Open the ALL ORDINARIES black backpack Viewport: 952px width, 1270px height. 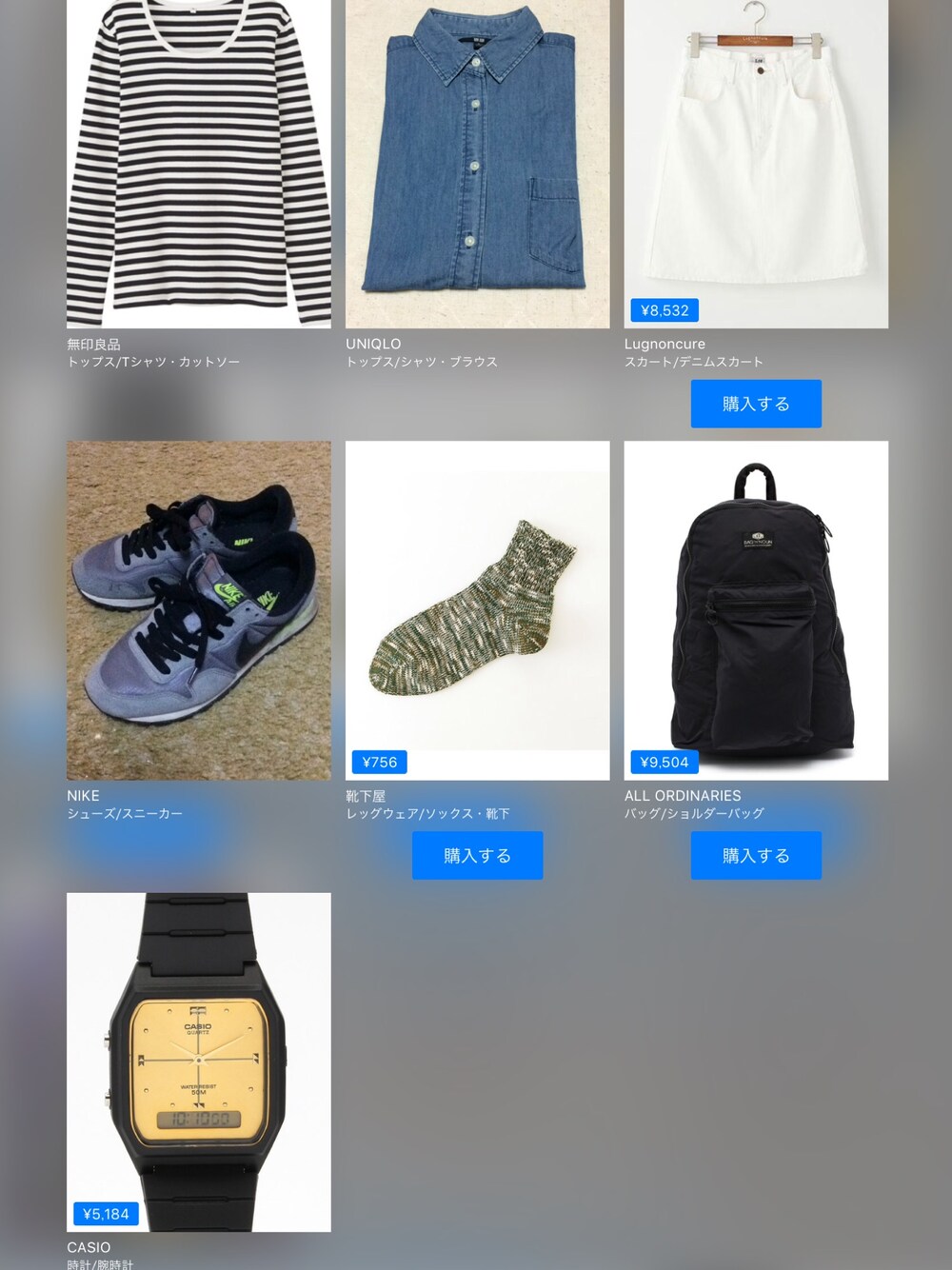[x=756, y=610]
